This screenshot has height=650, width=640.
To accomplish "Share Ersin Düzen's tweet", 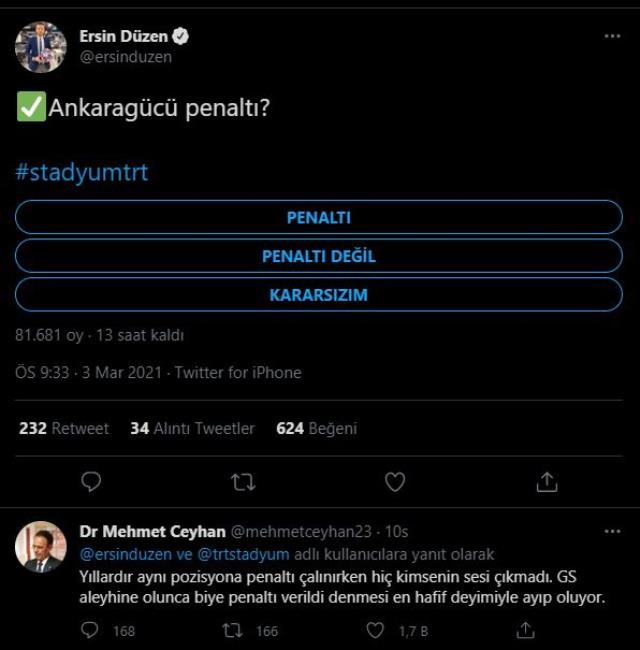I will (546, 482).
